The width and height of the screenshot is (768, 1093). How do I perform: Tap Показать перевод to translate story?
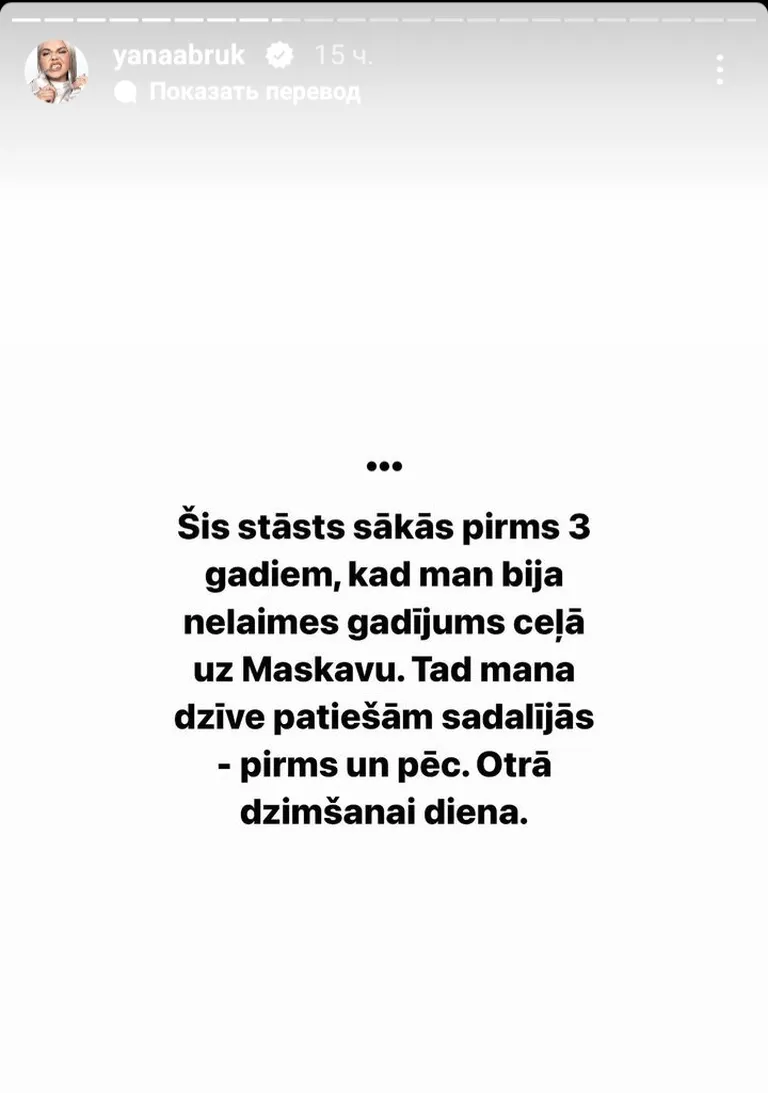pyautogui.click(x=253, y=92)
